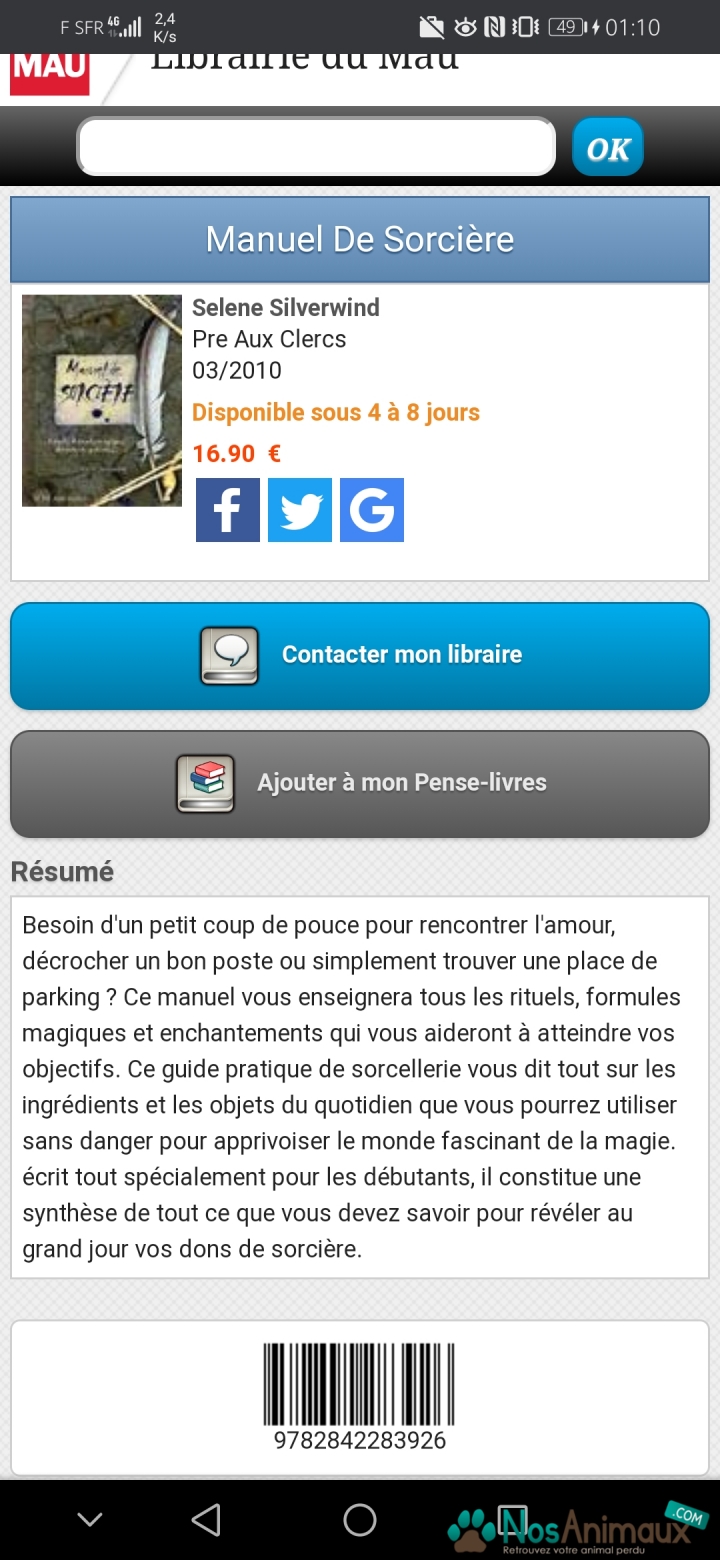The image size is (720, 1560).
Task: Go back with the system back button
Action: tap(206, 1520)
